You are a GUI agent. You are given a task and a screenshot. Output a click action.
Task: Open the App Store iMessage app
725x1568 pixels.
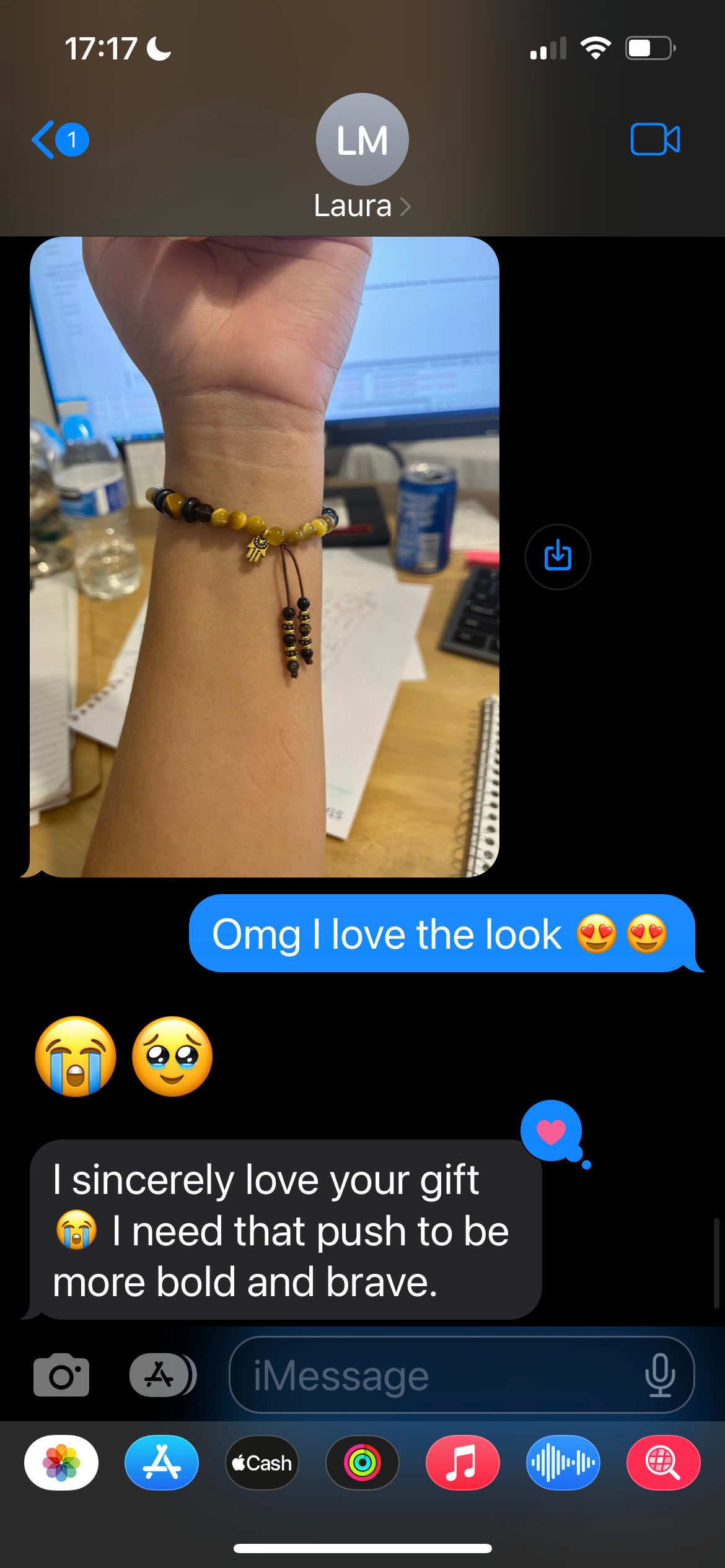coord(162,1462)
